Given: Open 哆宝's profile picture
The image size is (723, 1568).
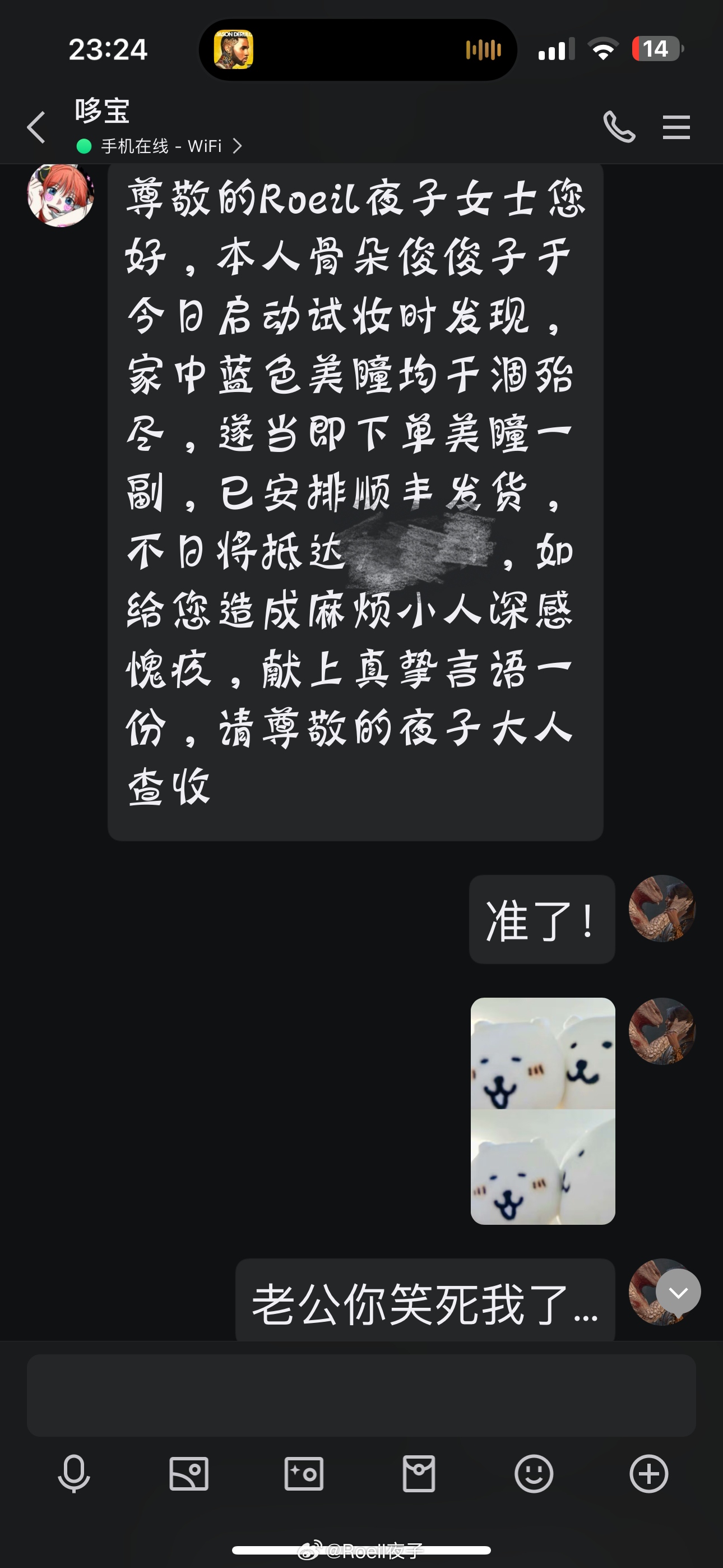Looking at the screenshot, I should click(61, 195).
